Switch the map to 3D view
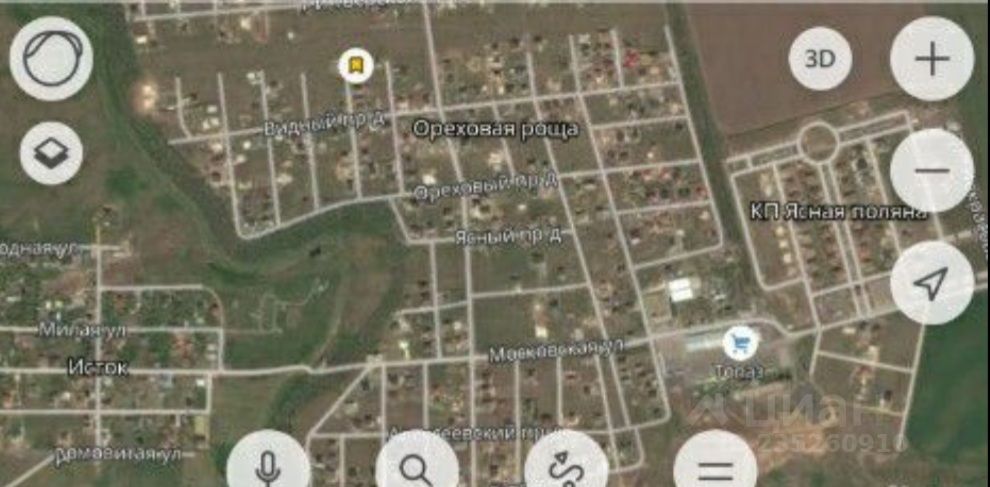This screenshot has width=990, height=487. click(819, 59)
